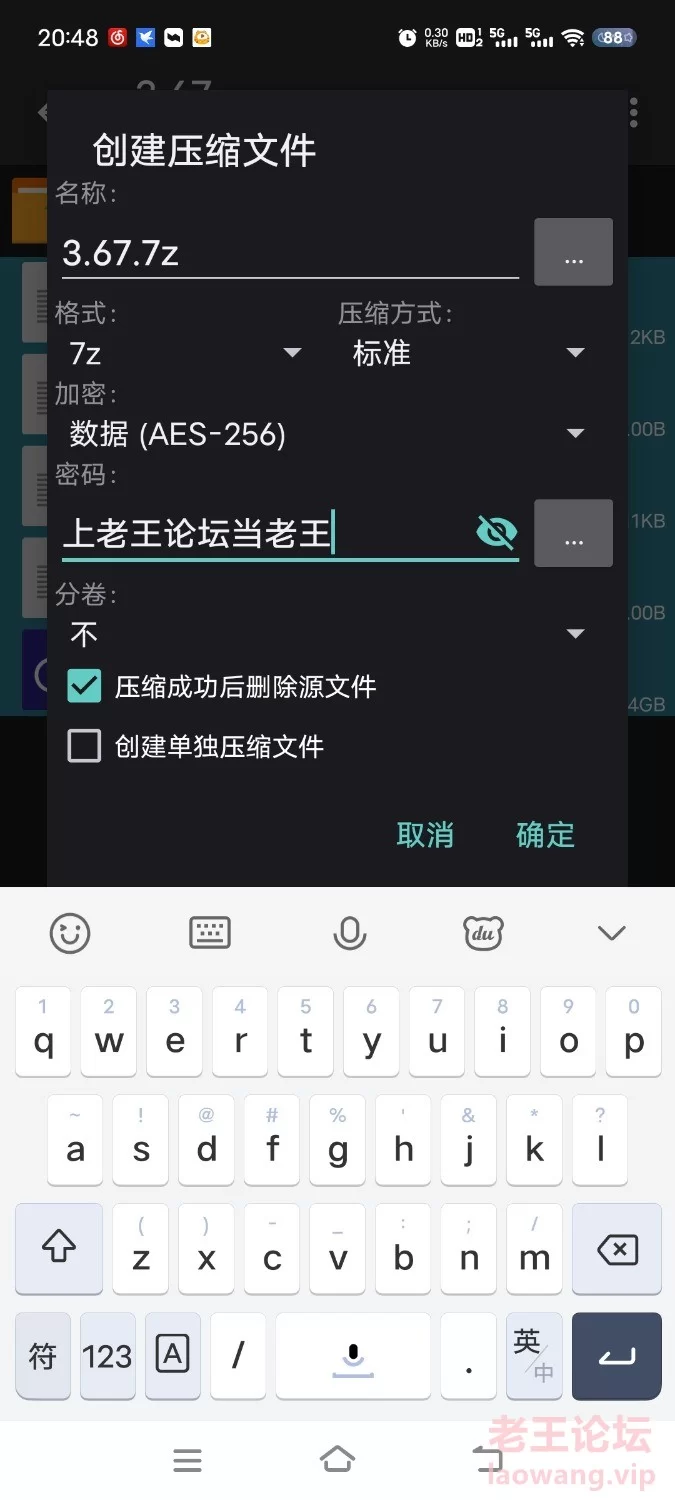Tap the backspace key on the keyboard
This screenshot has width=675, height=1500.
tap(617, 1249)
